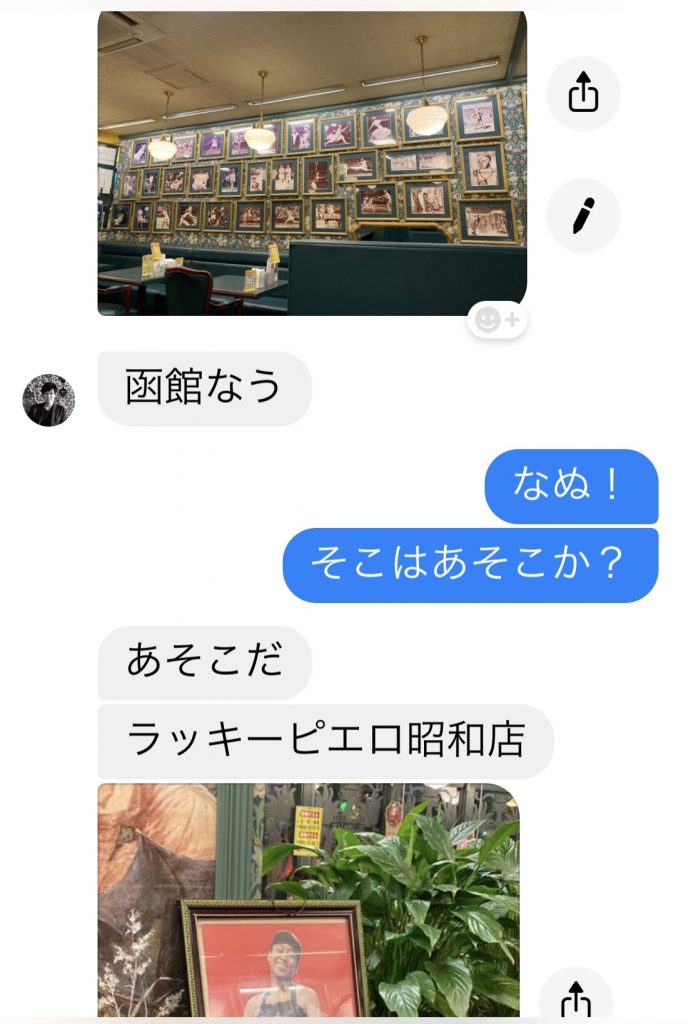Viewport: 688px width, 1024px height.
Task: Share the restaurant wall photo
Action: [583, 94]
